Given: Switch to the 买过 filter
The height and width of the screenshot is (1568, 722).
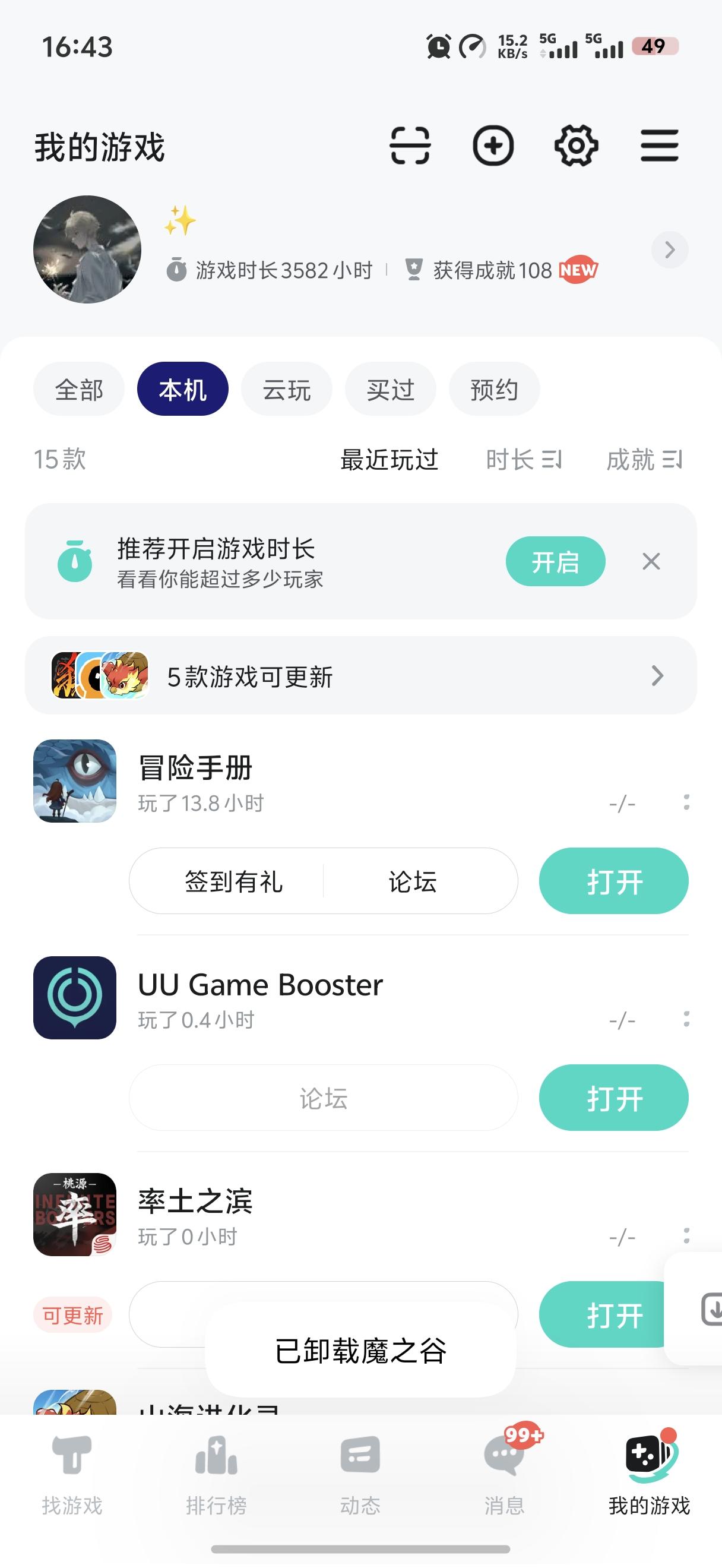Looking at the screenshot, I should click(x=391, y=390).
